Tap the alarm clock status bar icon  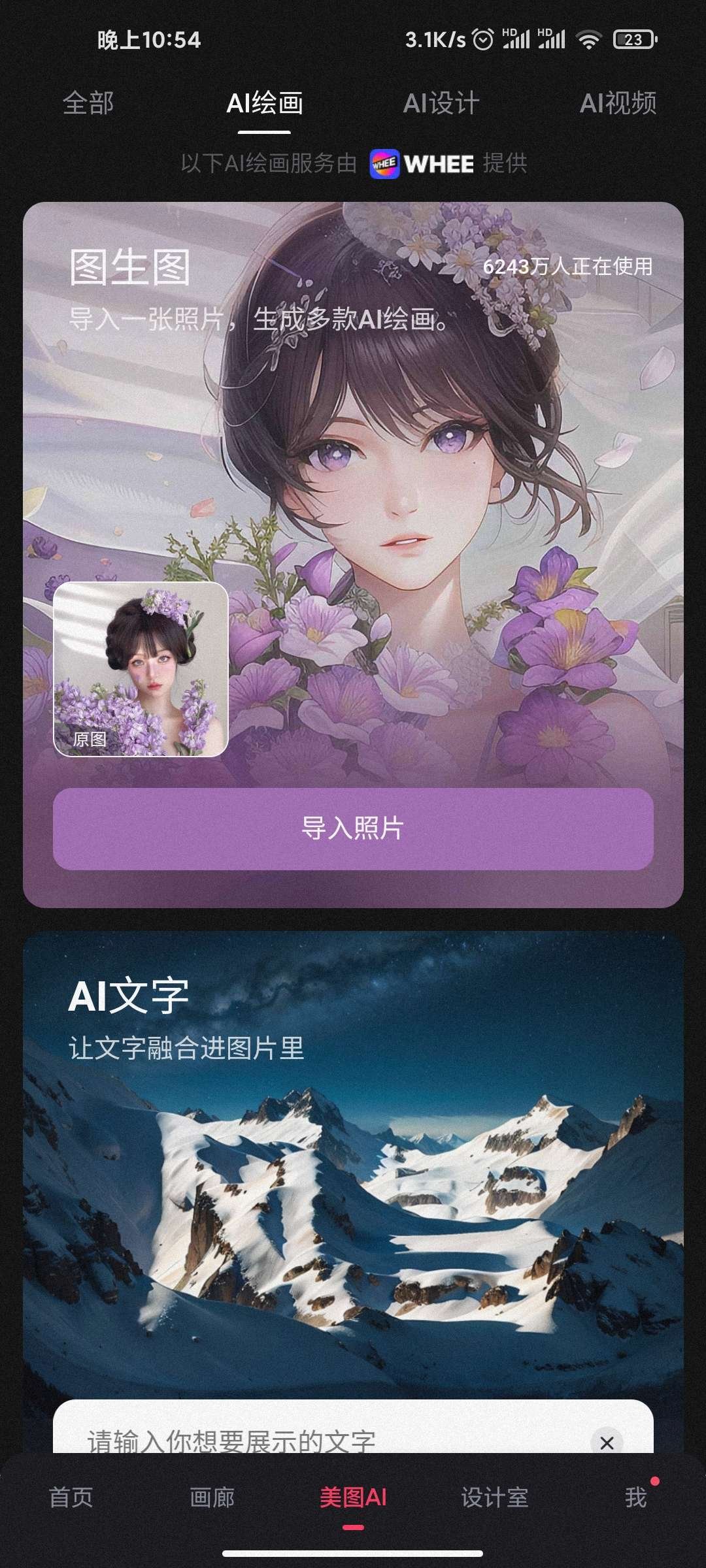coord(484,41)
